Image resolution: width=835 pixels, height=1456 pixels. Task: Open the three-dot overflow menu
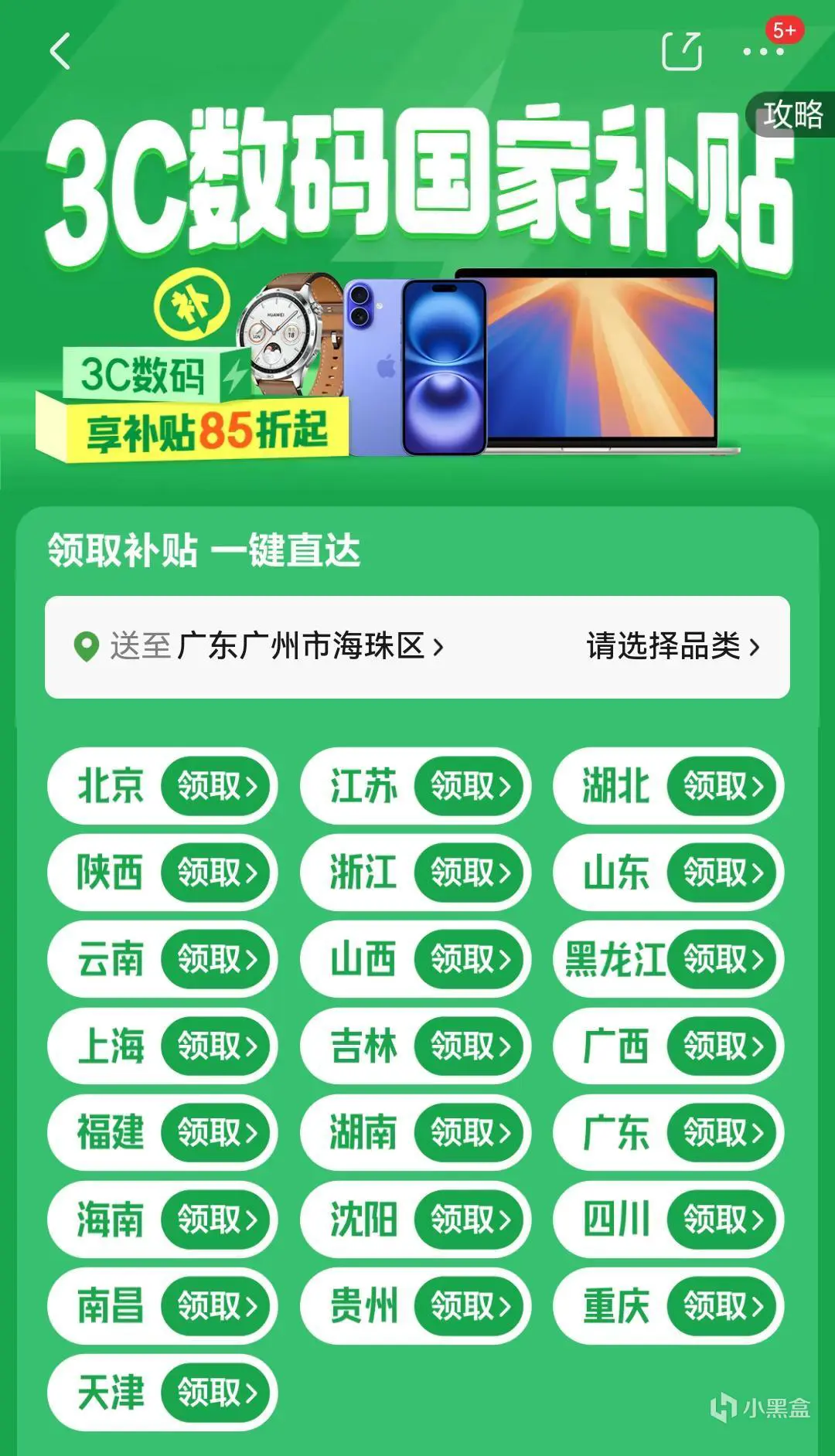click(763, 52)
